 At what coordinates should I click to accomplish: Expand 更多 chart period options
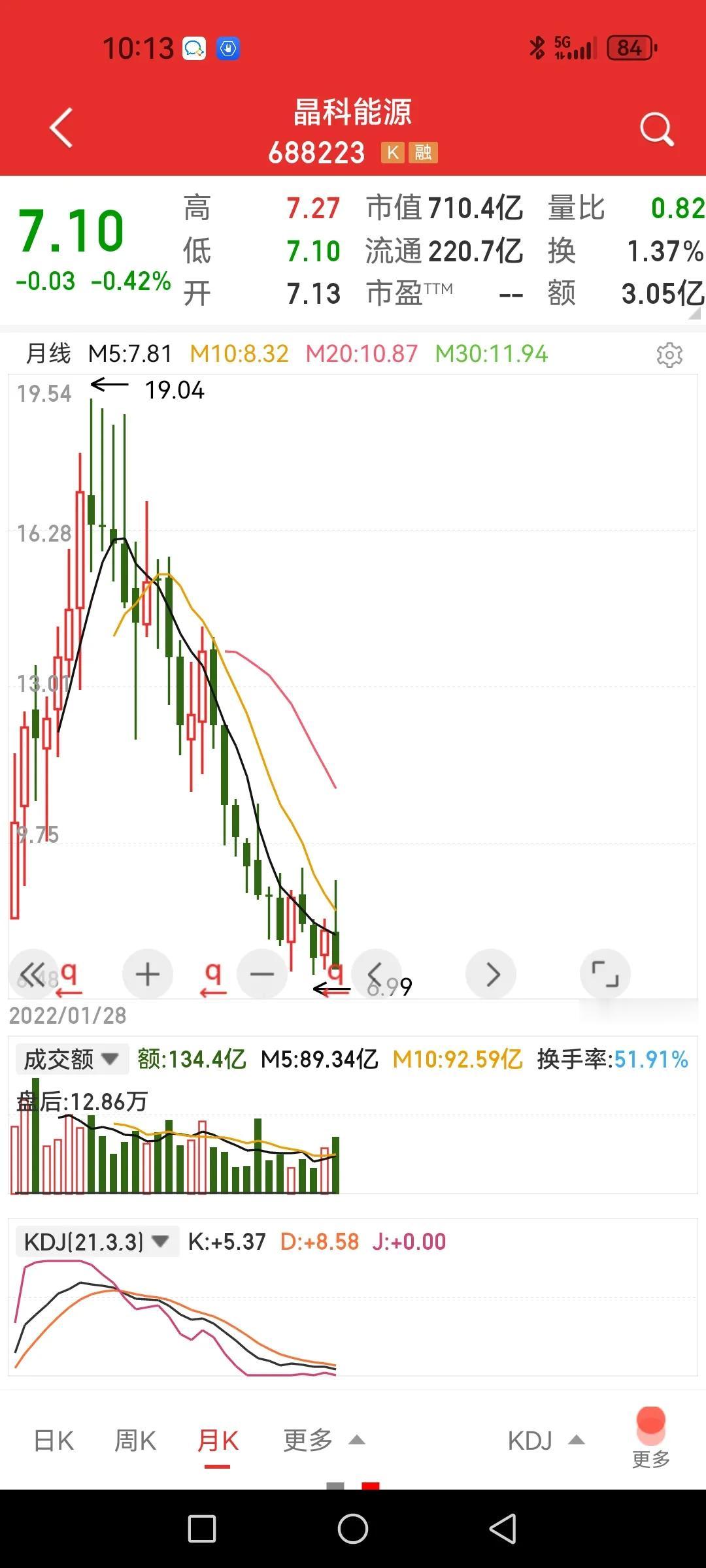(x=323, y=1440)
